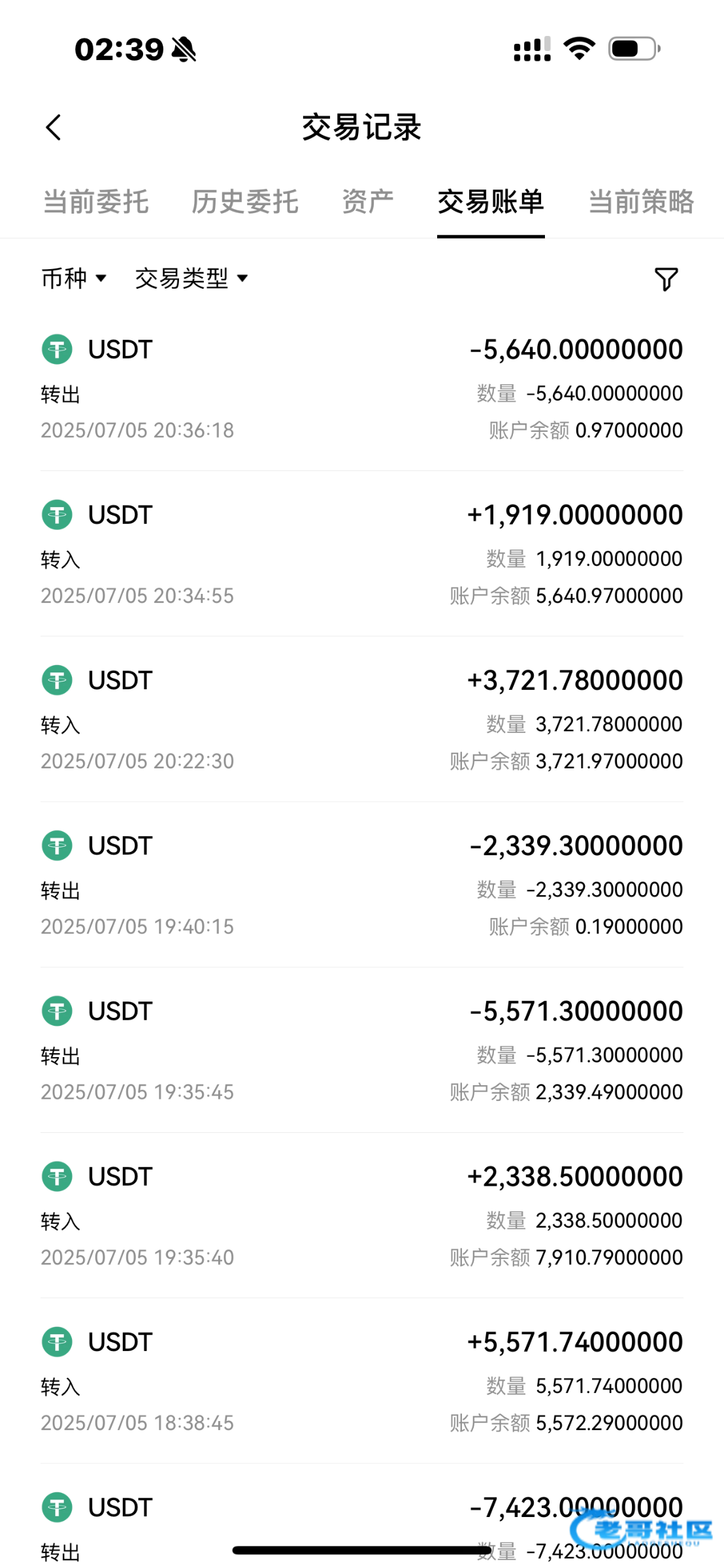Image resolution: width=724 pixels, height=1568 pixels.
Task: Switch to the 当前委托 tab
Action: [x=96, y=201]
